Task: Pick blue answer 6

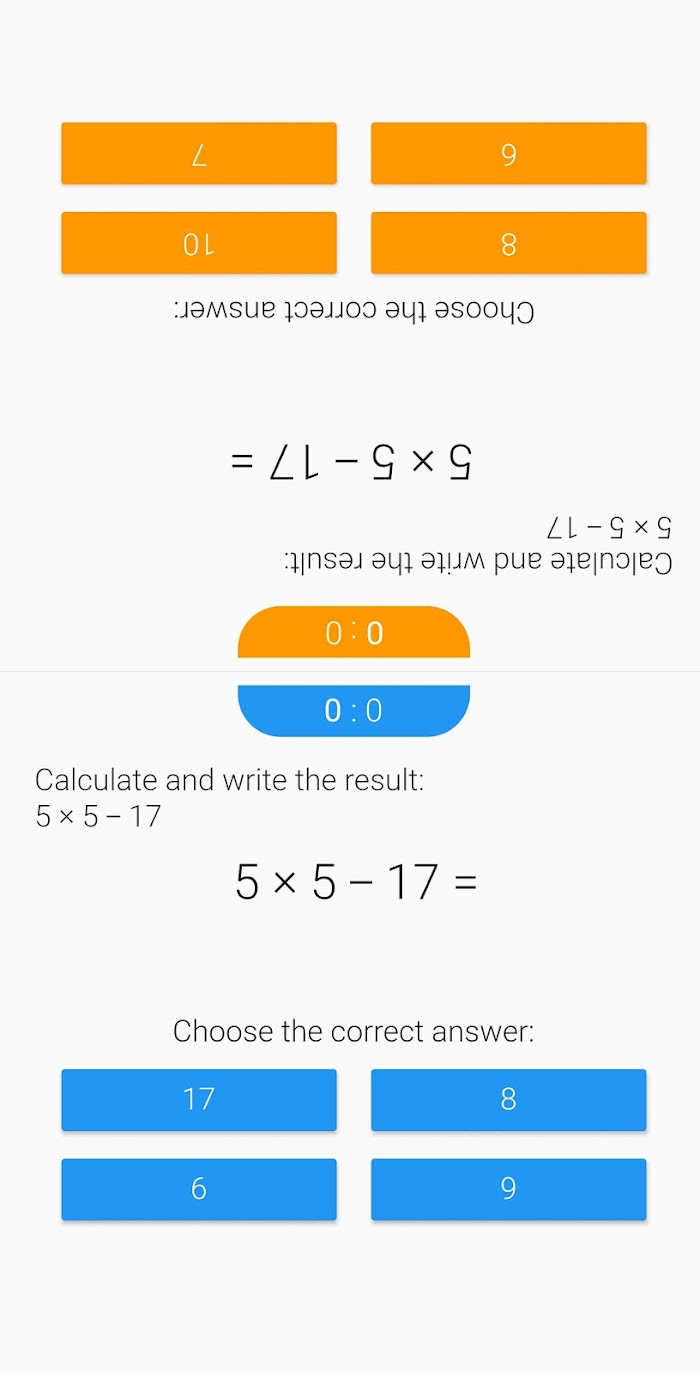Action: click(x=199, y=1189)
